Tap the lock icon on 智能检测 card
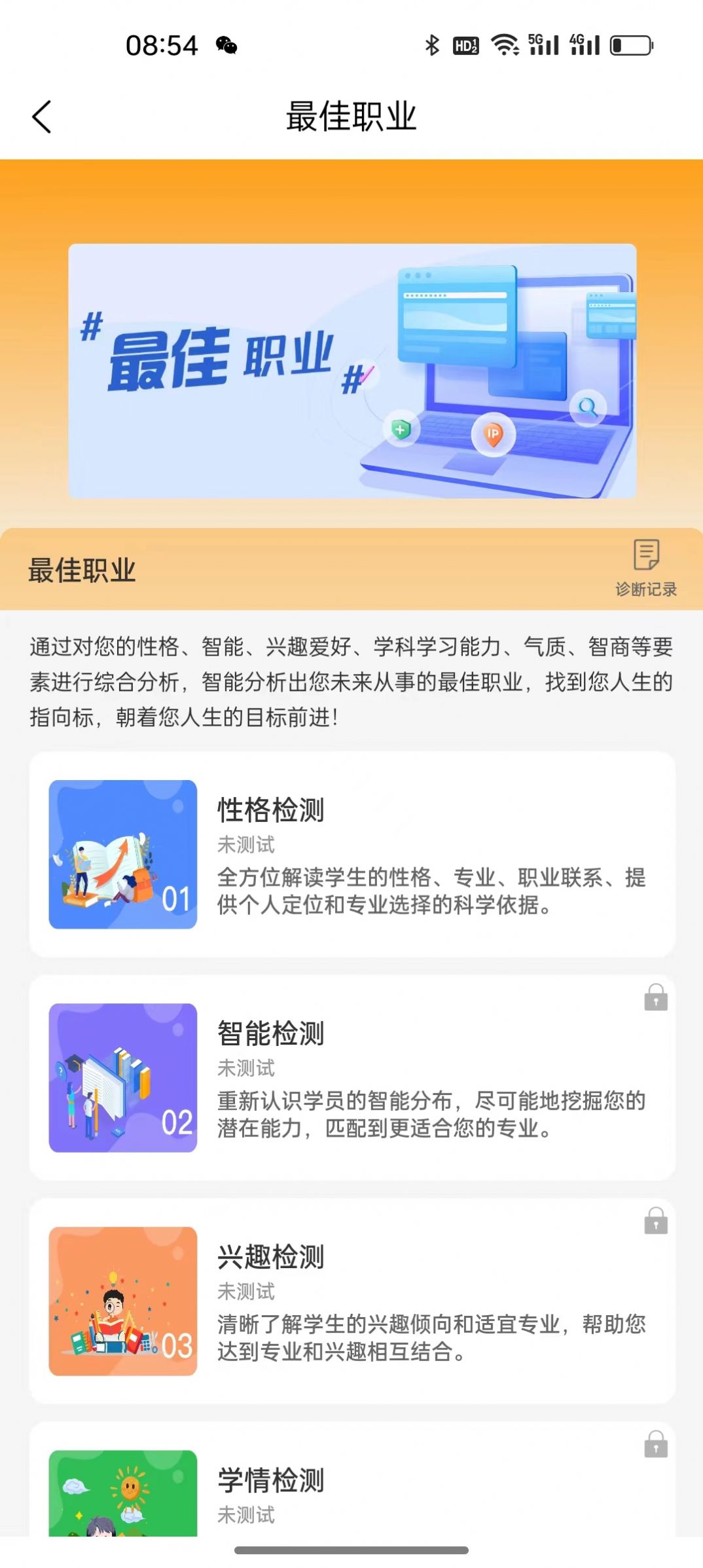Screen dimensions: 703x1568 [656, 998]
